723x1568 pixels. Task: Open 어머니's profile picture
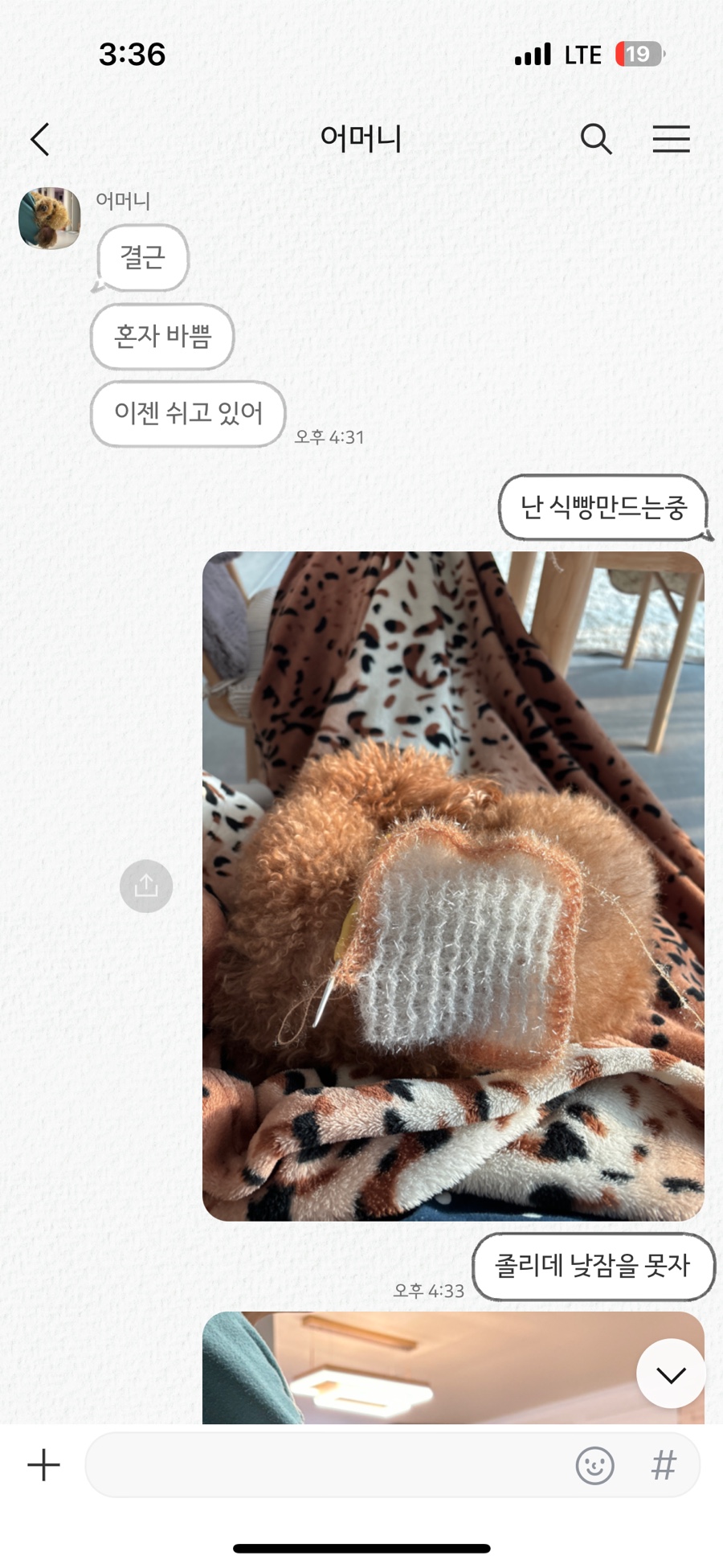tap(50, 218)
